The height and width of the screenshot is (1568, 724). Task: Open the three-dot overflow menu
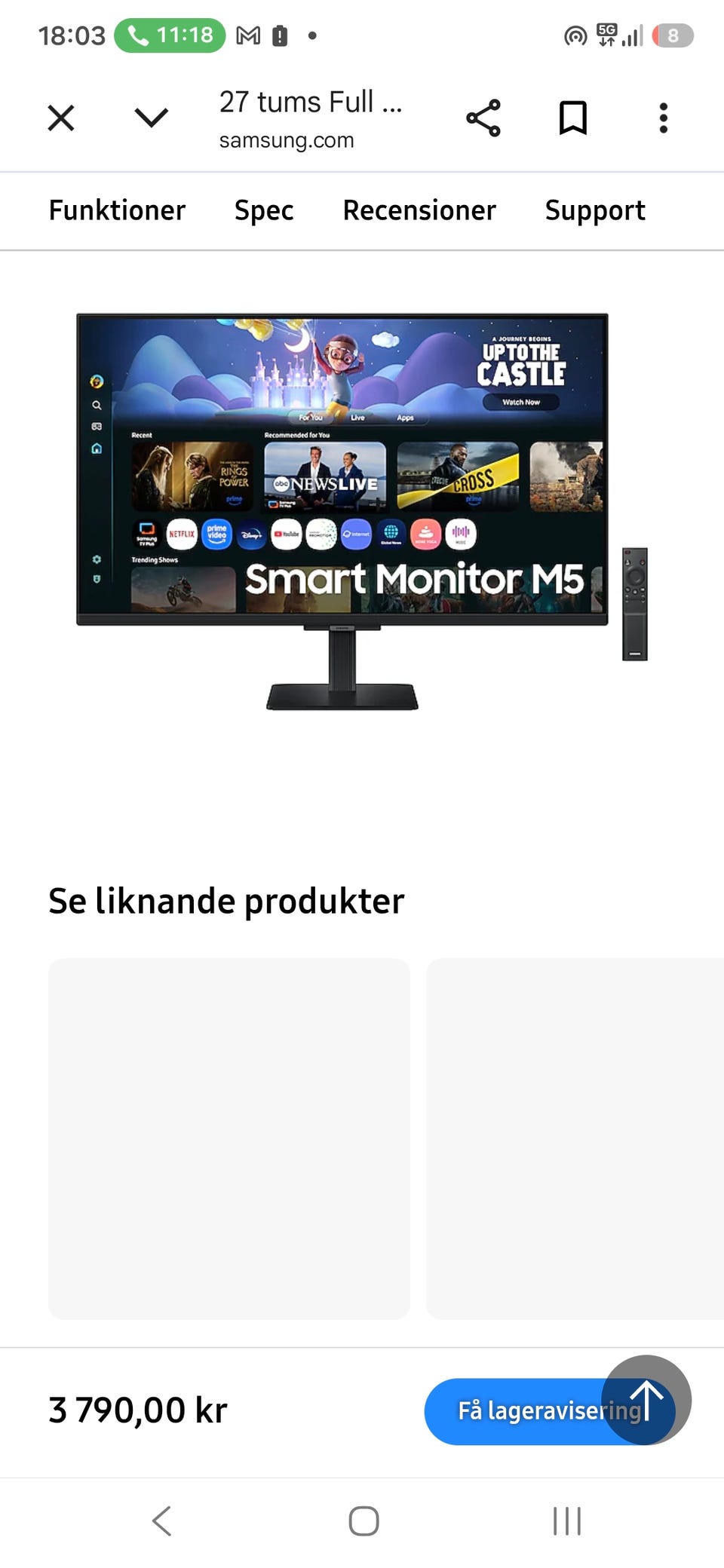(664, 118)
